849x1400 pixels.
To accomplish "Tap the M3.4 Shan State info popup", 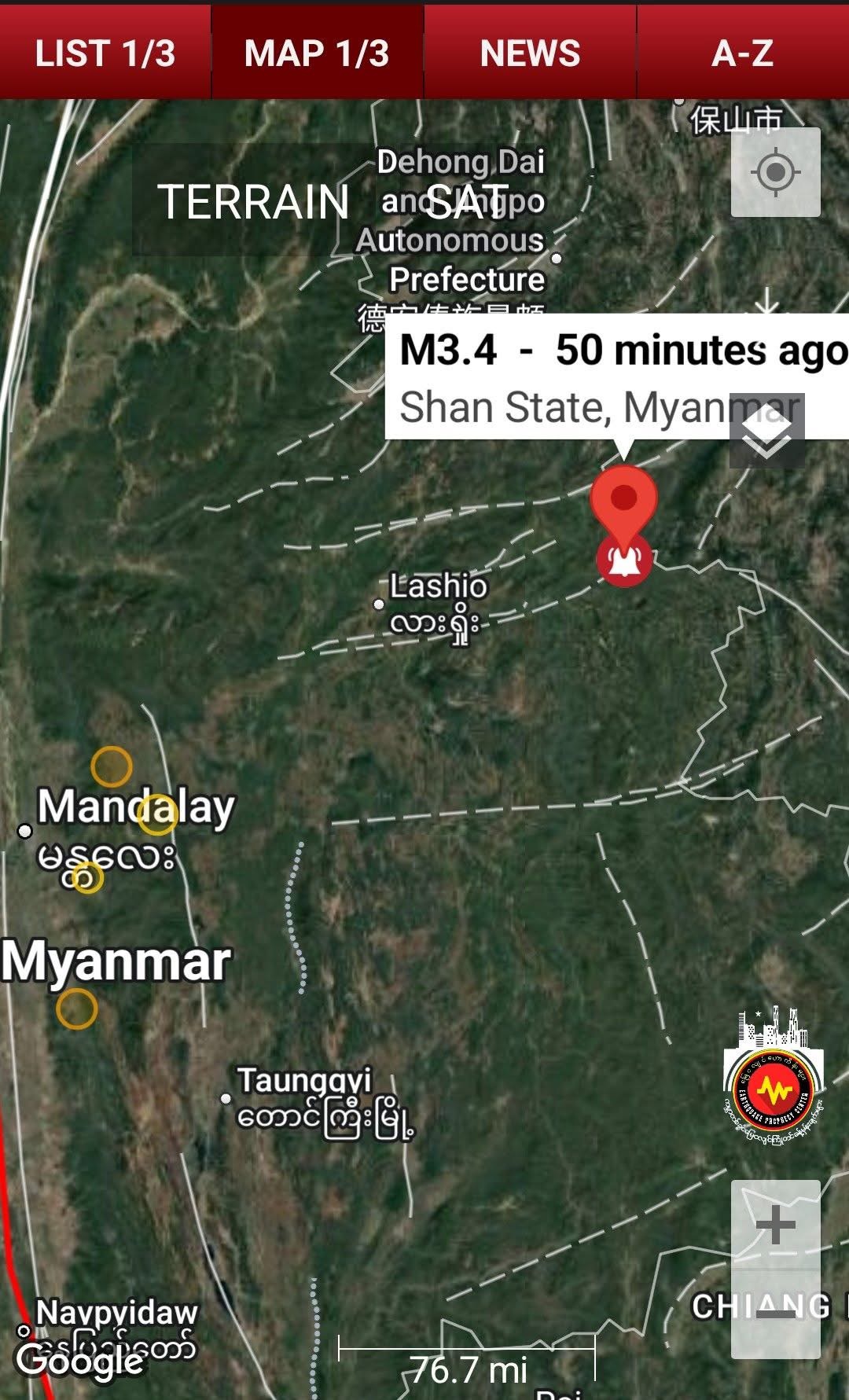I will pyautogui.click(x=617, y=377).
